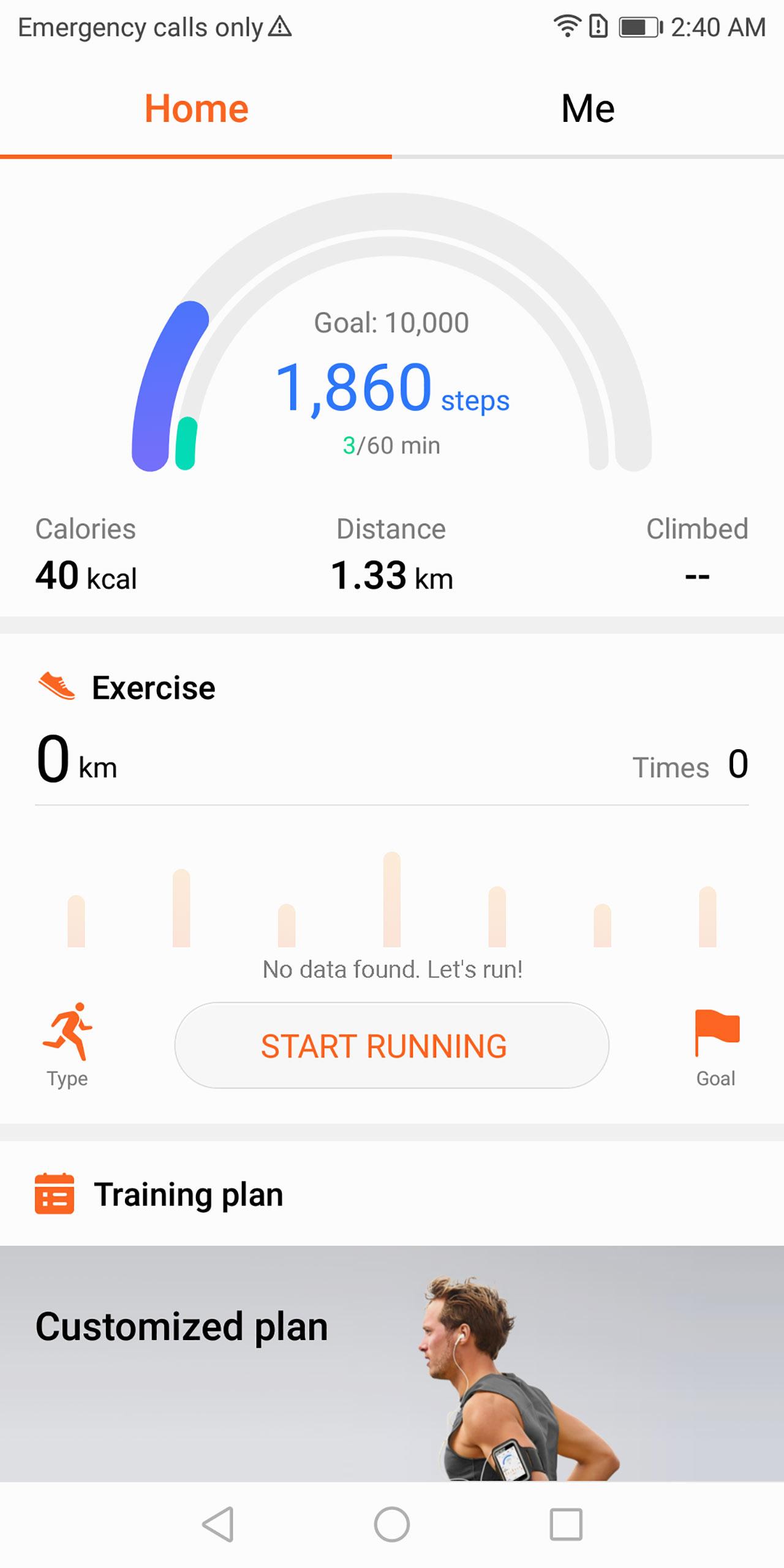The width and height of the screenshot is (784, 1568).
Task: Select the Home tab
Action: pos(196,109)
